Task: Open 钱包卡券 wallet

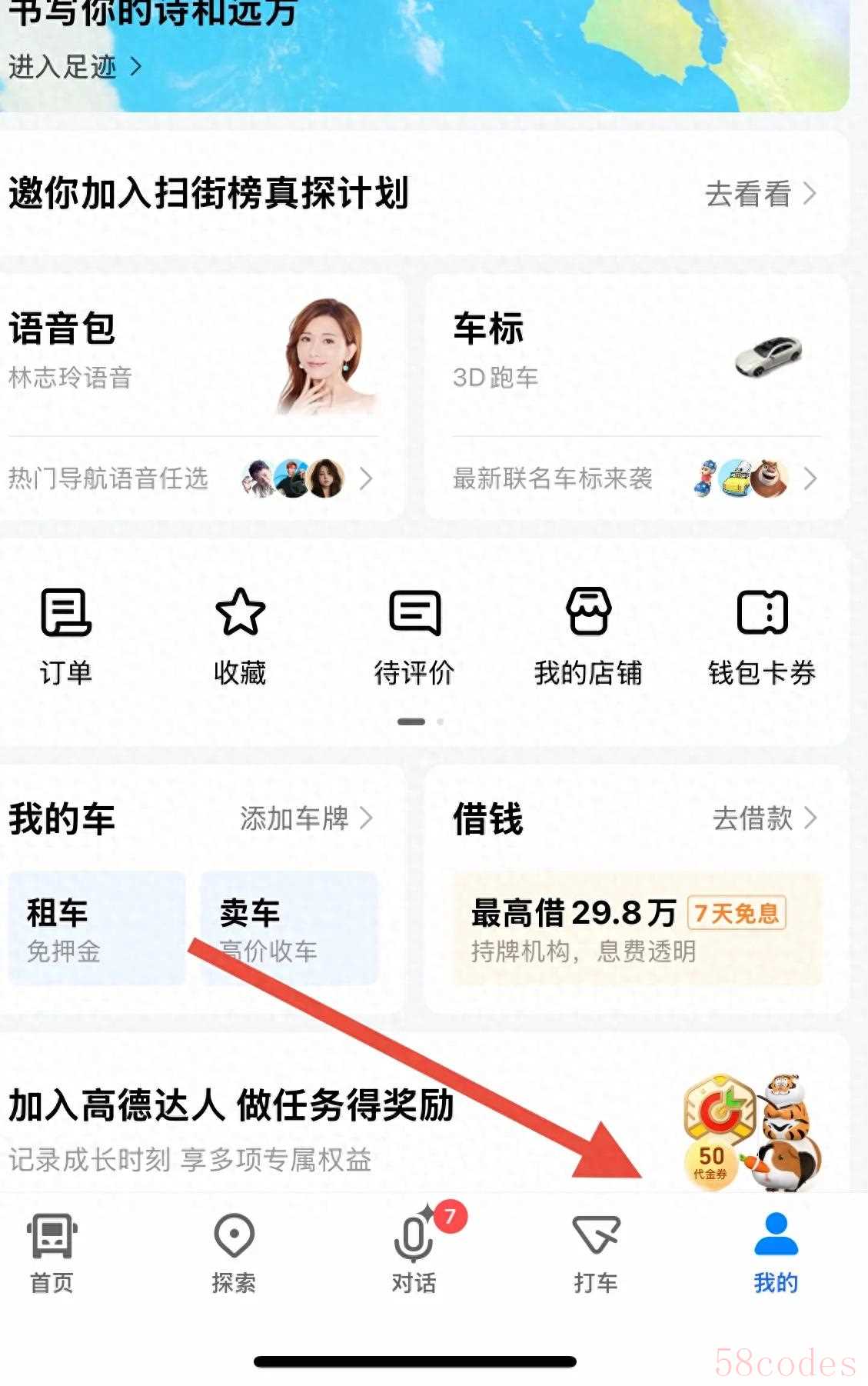Action: [x=762, y=636]
